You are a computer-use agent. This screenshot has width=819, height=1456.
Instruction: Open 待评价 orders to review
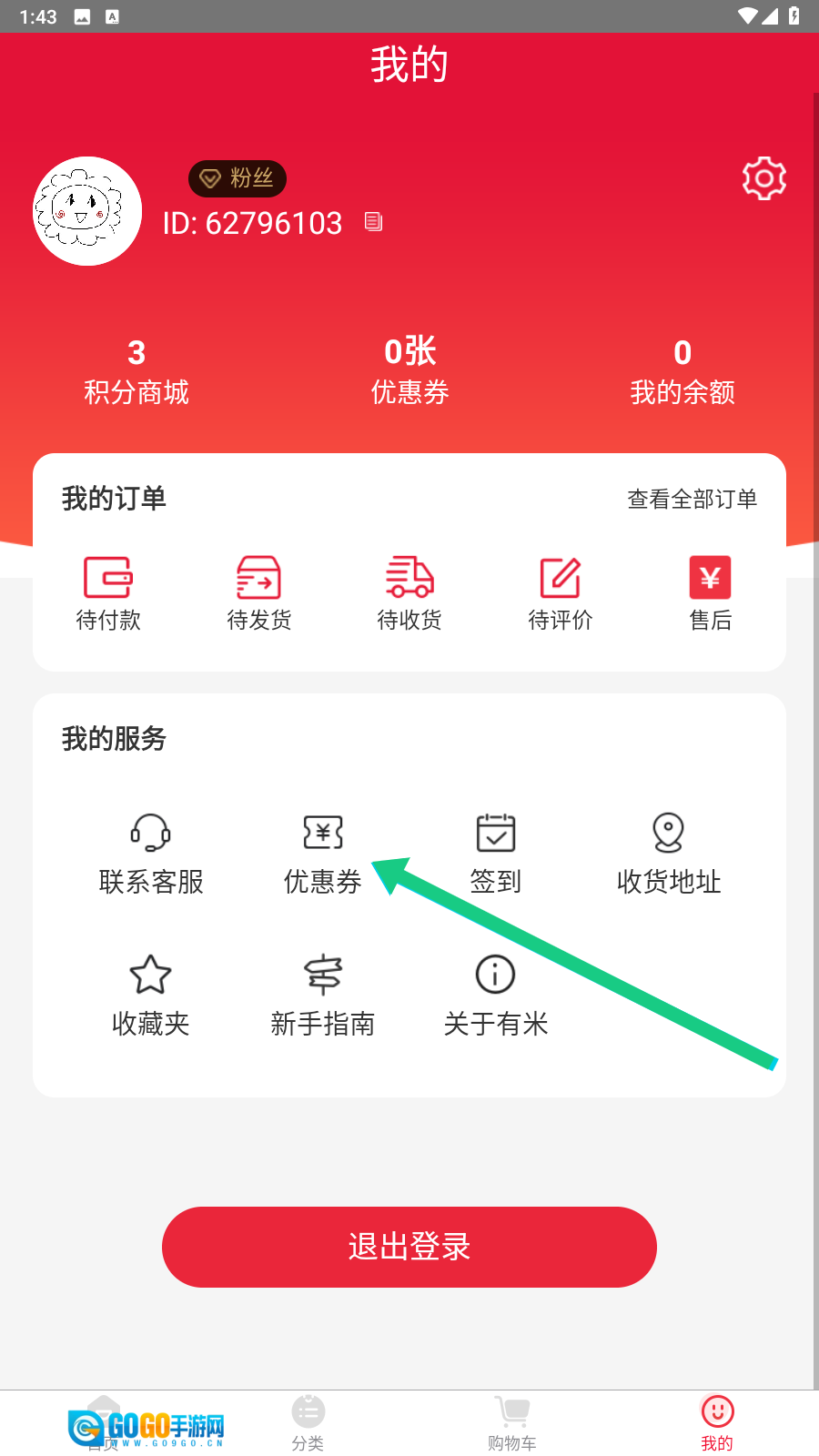560,593
